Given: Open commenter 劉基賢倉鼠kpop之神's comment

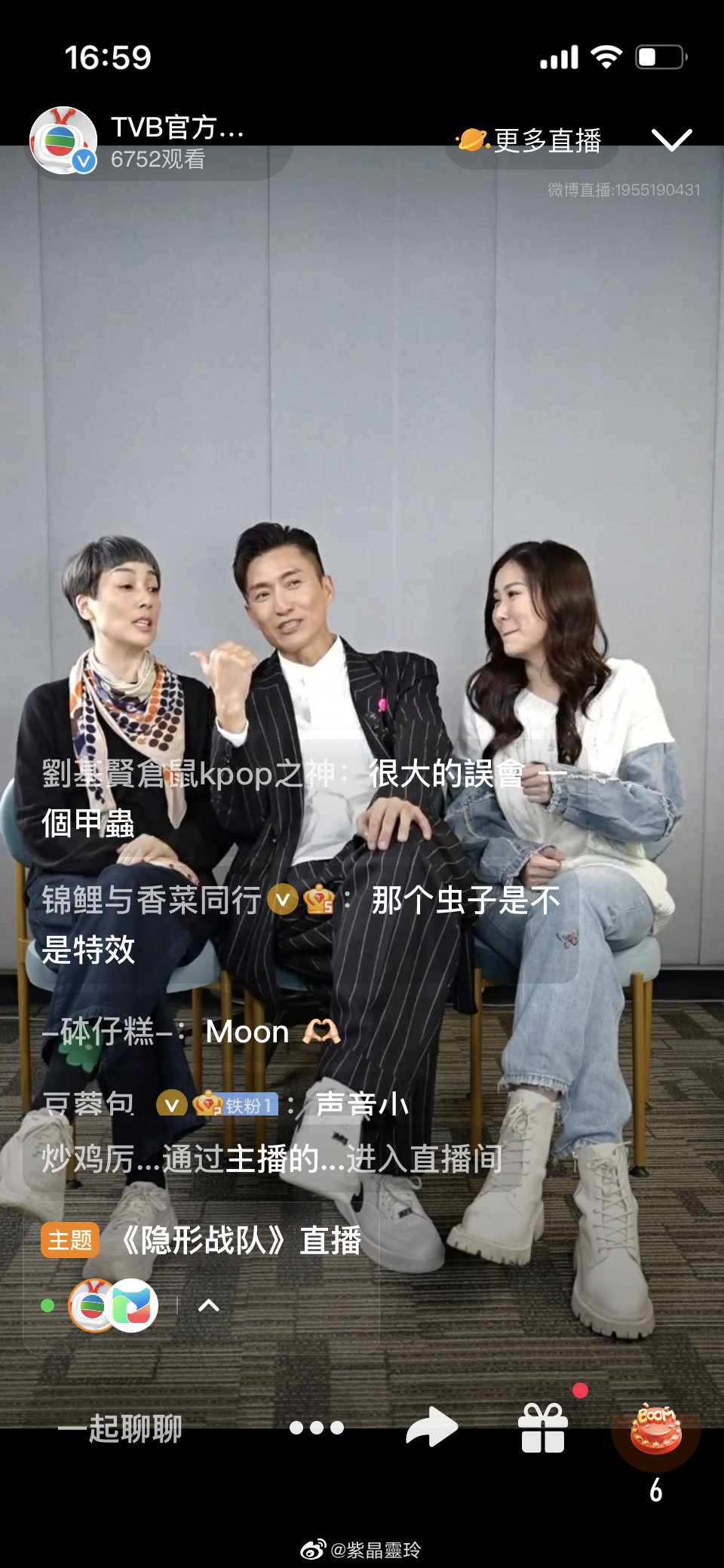Looking at the screenshot, I should coord(305,798).
